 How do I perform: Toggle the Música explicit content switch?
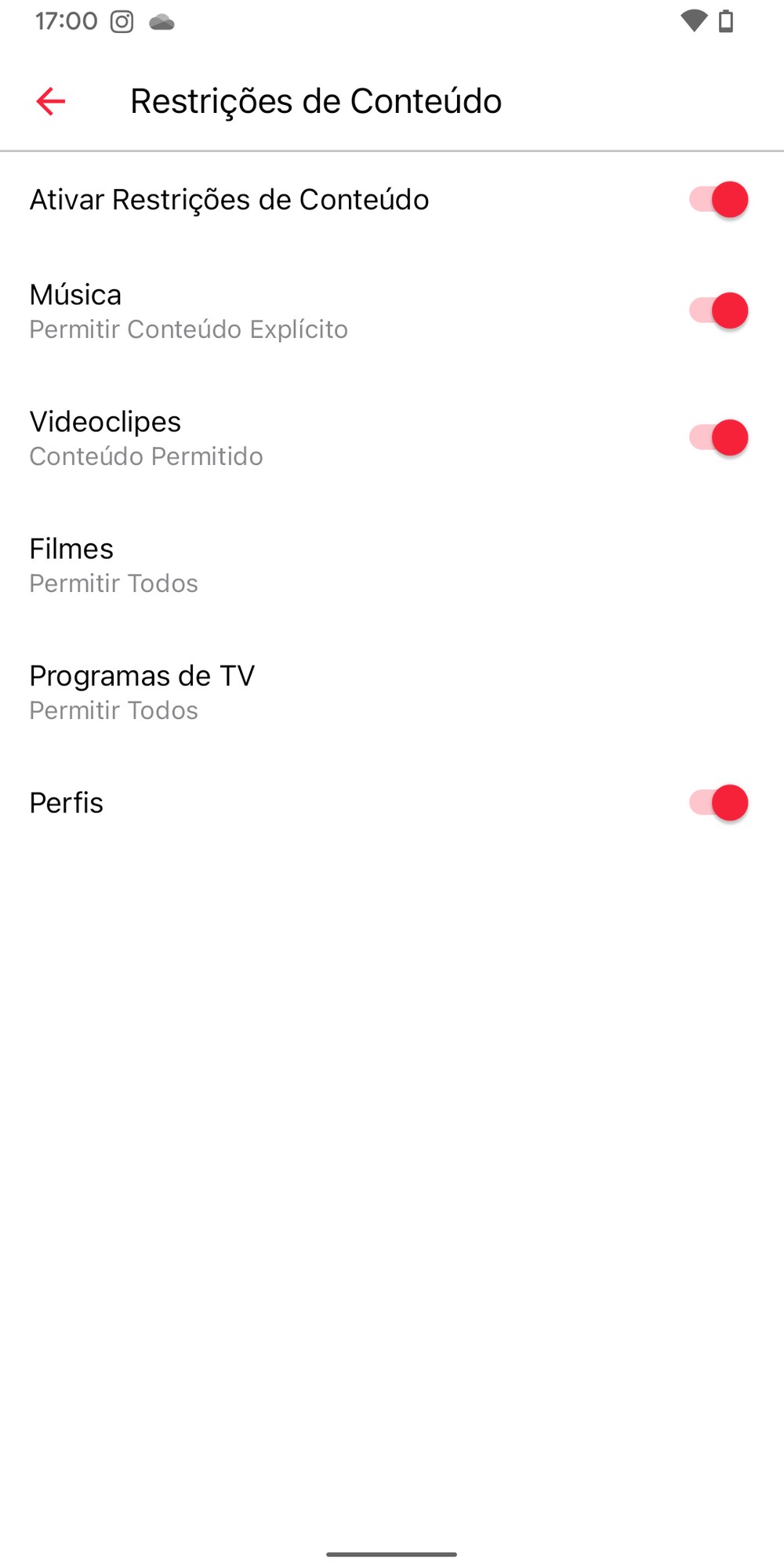718,311
